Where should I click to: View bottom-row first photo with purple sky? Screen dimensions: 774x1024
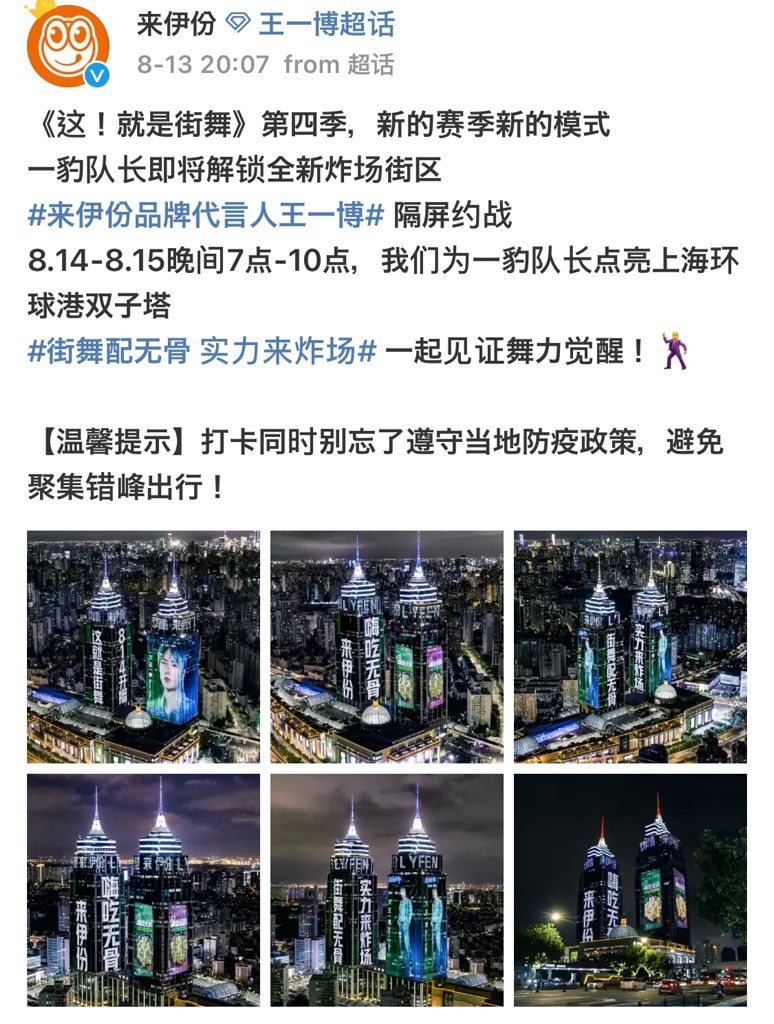pos(143,890)
